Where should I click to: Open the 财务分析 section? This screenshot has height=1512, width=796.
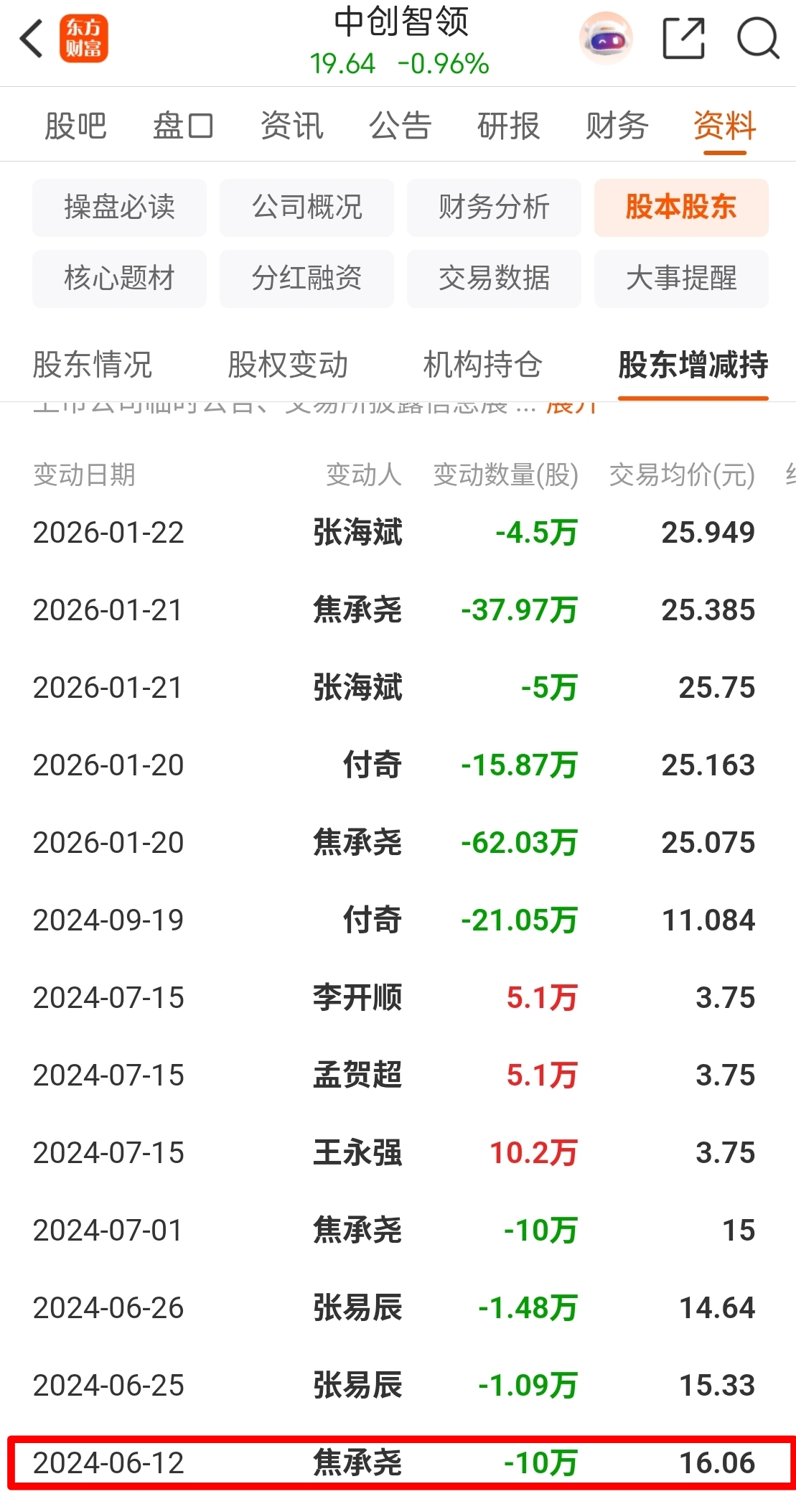tap(494, 207)
